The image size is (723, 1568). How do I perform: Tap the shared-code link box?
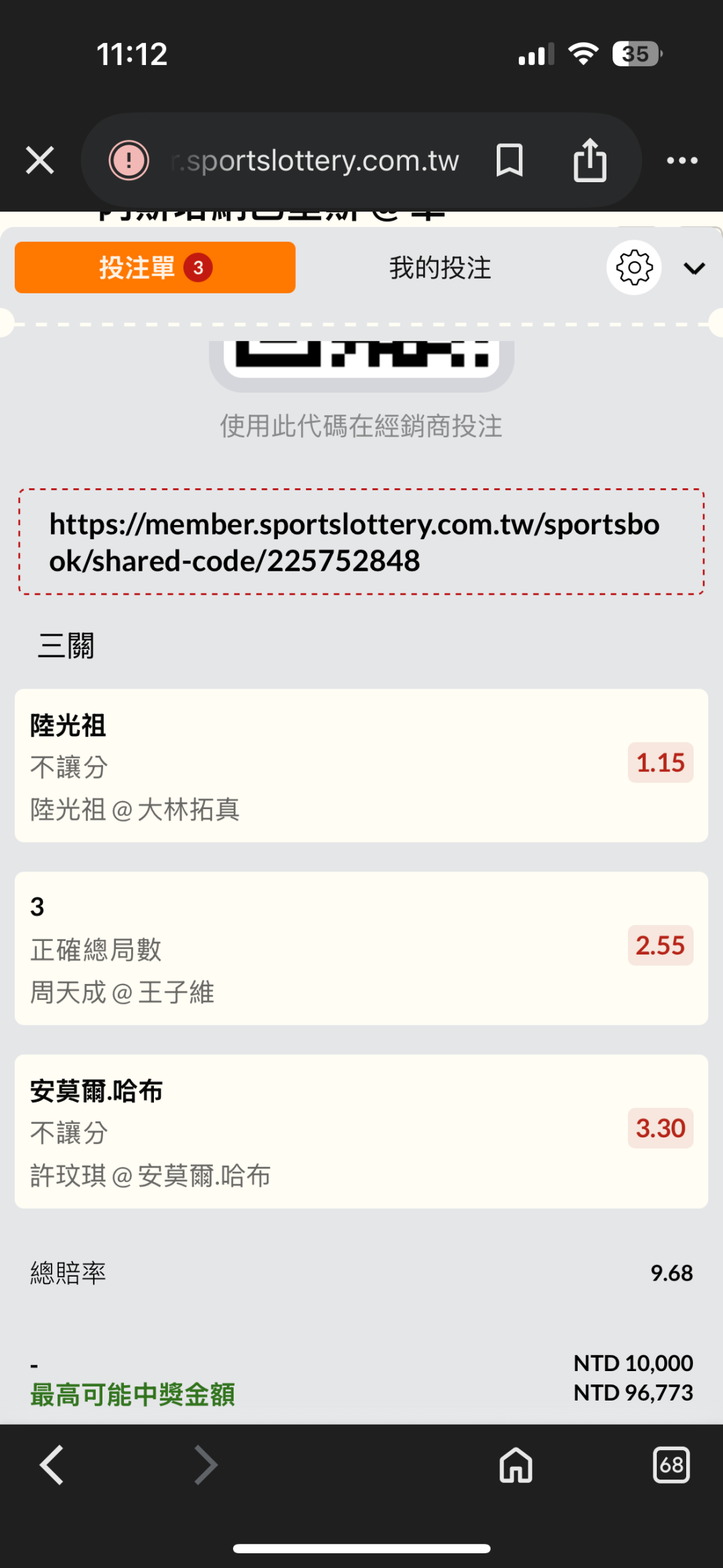(361, 542)
